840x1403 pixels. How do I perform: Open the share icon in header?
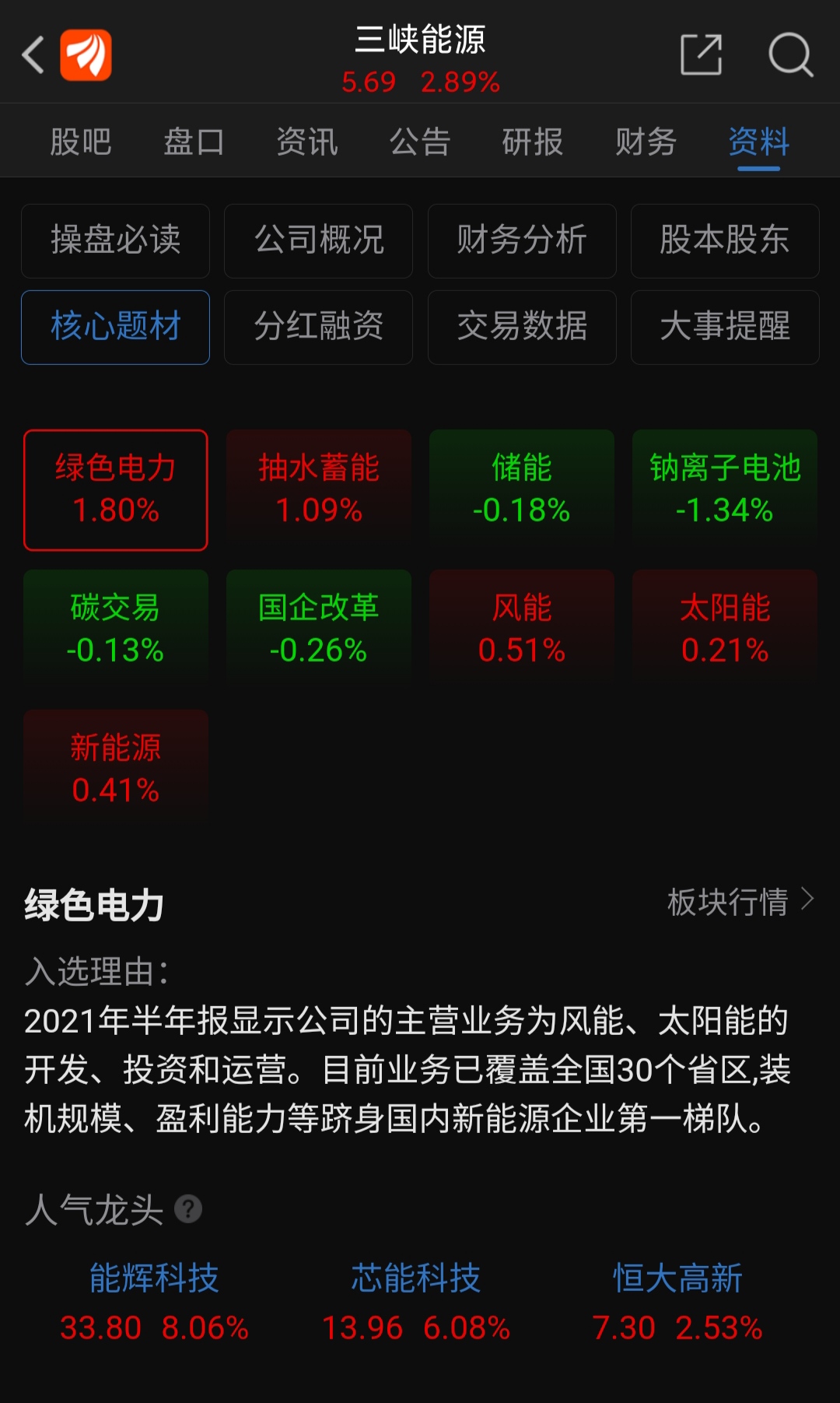coord(701,54)
